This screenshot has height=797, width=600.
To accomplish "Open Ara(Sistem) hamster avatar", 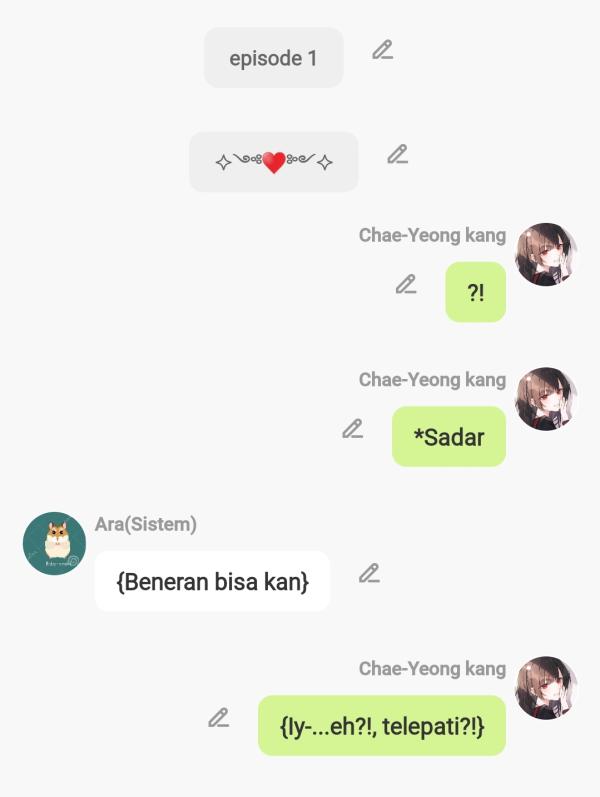I will point(54,543).
